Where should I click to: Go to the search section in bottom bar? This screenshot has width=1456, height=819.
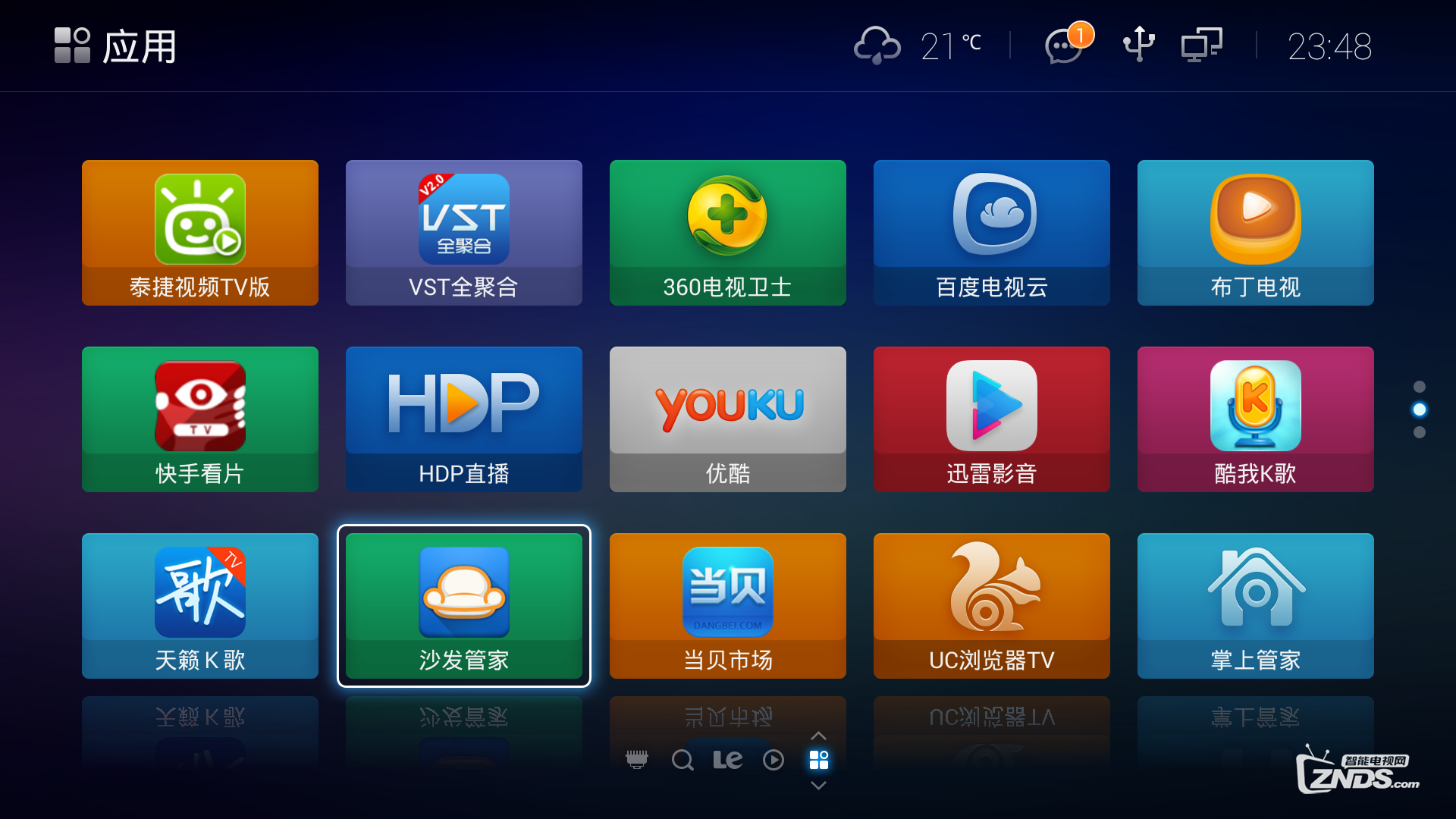pos(682,760)
